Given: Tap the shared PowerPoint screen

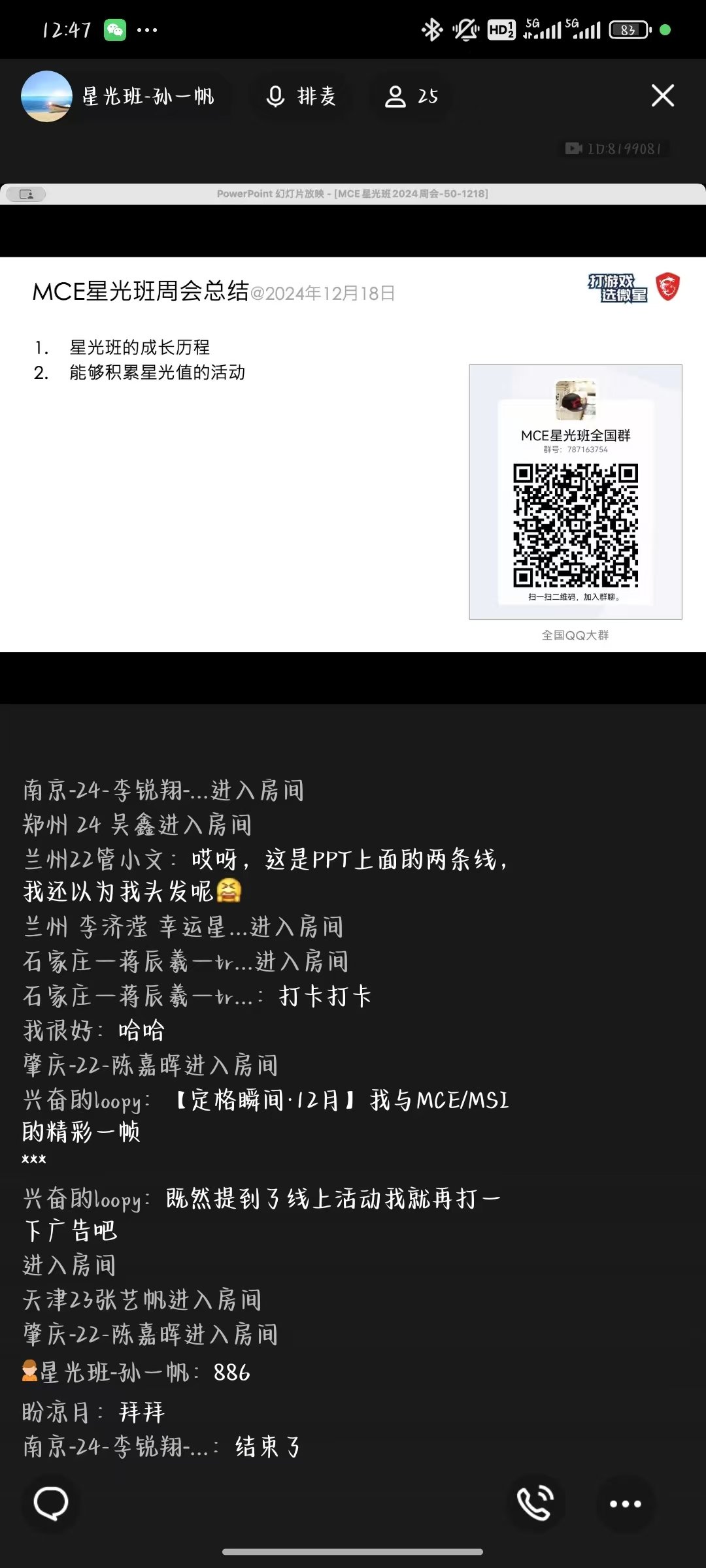Looking at the screenshot, I should coord(353,453).
